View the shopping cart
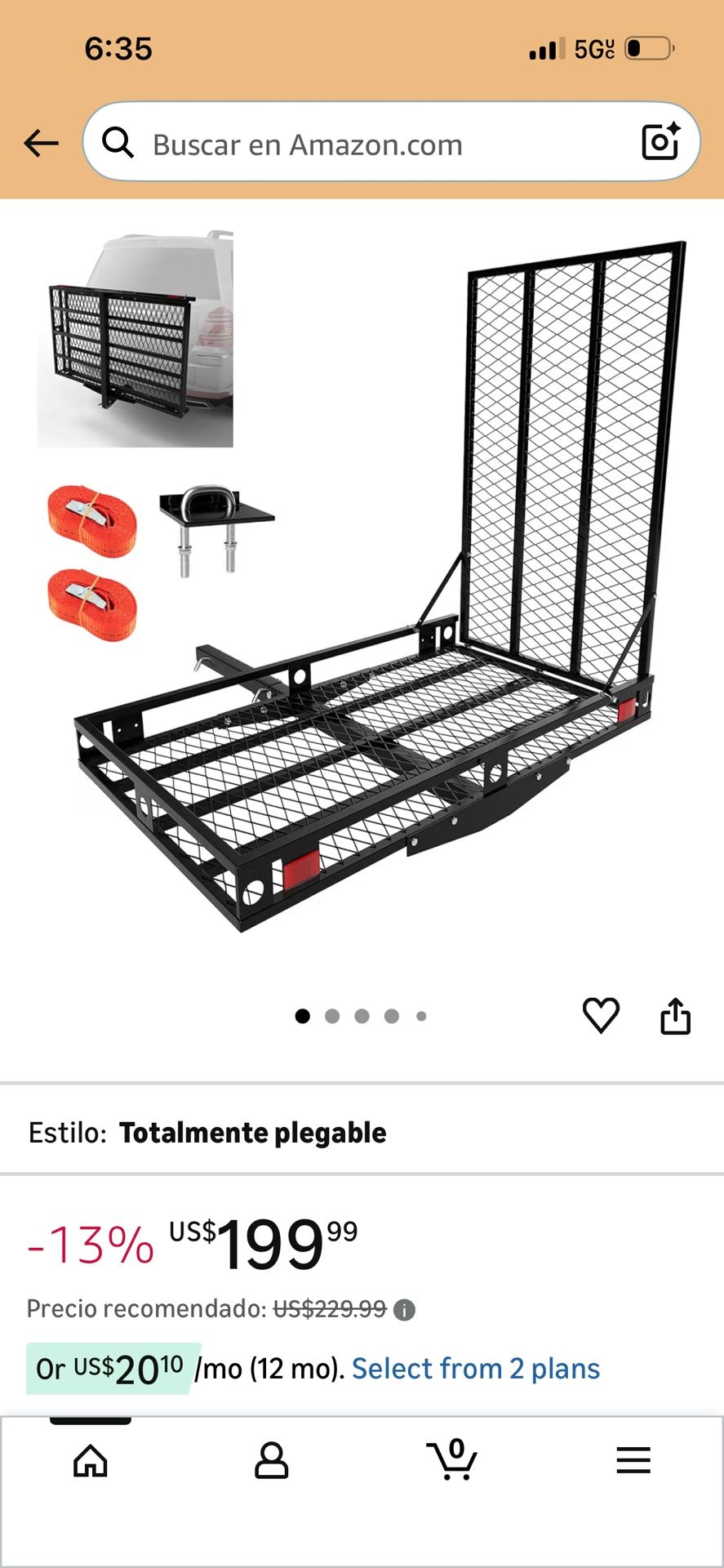This screenshot has width=724, height=1568. click(x=452, y=1459)
